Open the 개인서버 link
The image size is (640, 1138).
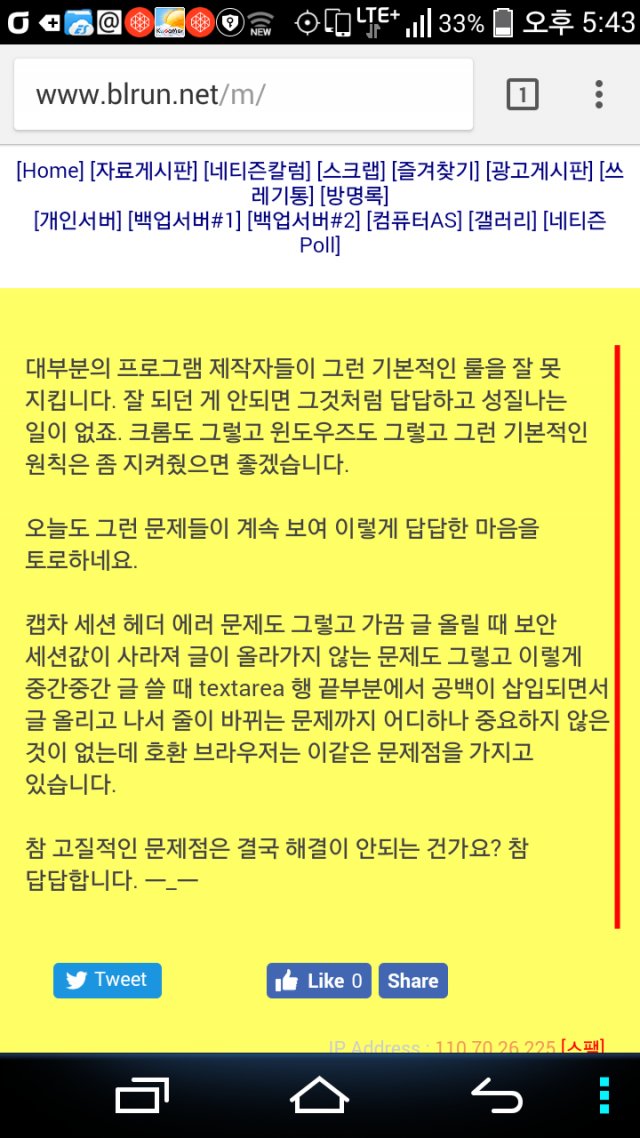78,220
